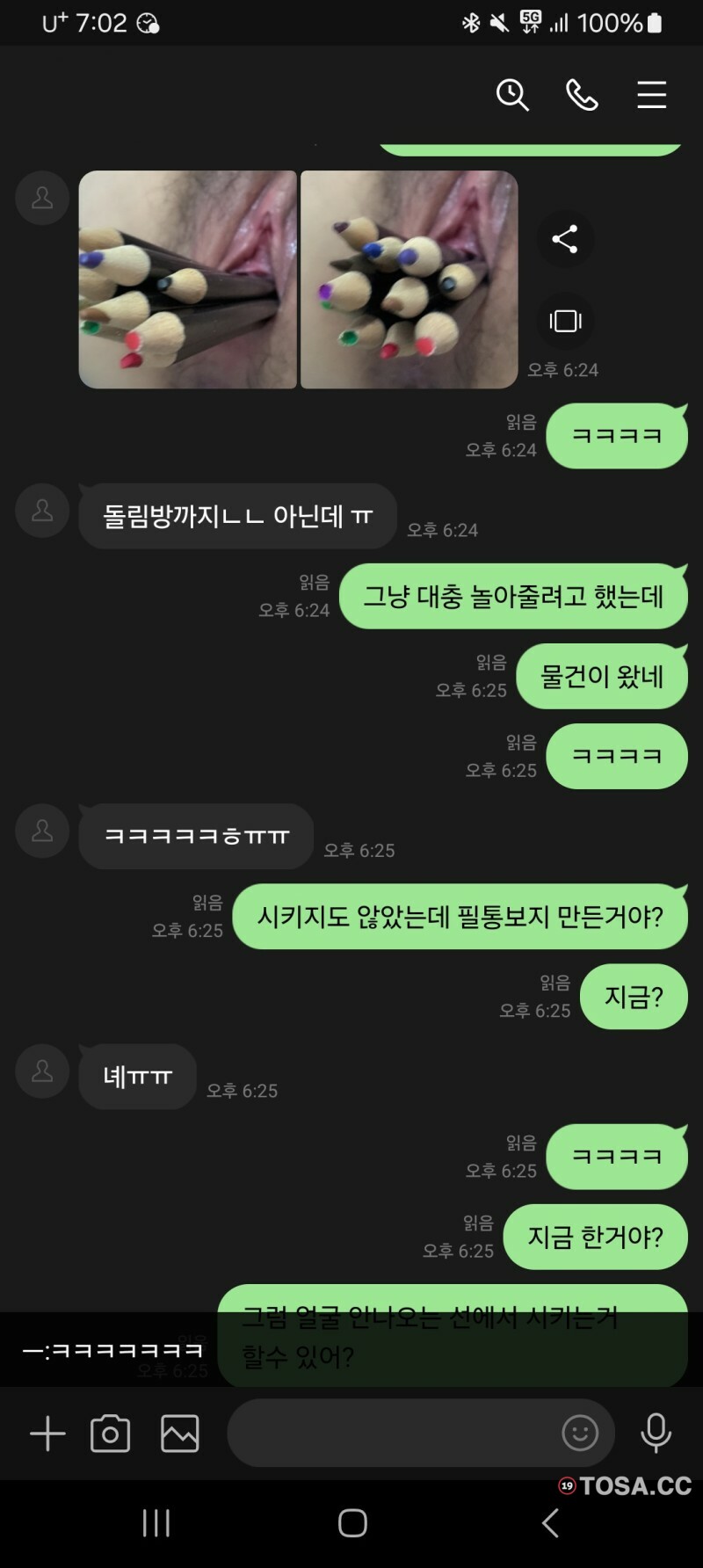Go back using system navigation

coord(550,1523)
